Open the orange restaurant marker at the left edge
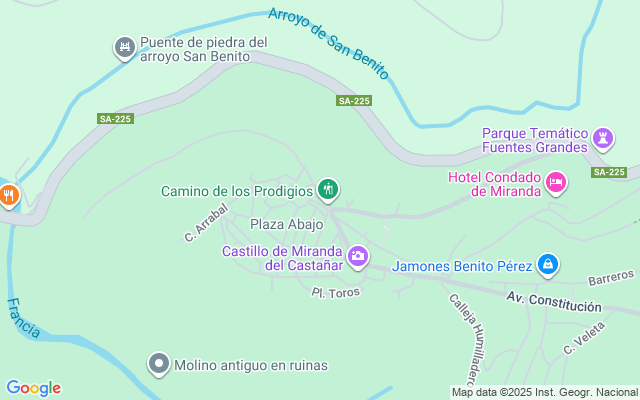The height and width of the screenshot is (400, 640). pyautogui.click(x=9, y=195)
